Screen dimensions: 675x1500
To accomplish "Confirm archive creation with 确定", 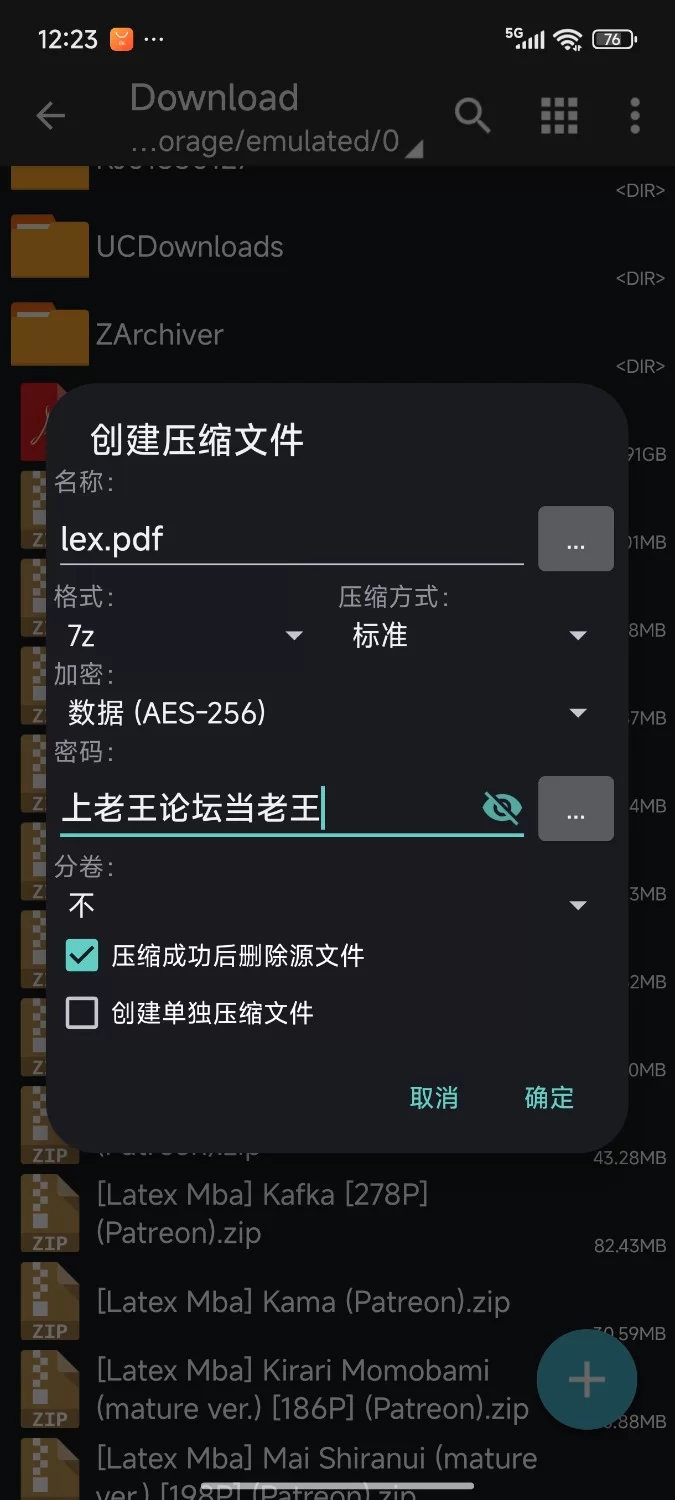I will point(549,1098).
